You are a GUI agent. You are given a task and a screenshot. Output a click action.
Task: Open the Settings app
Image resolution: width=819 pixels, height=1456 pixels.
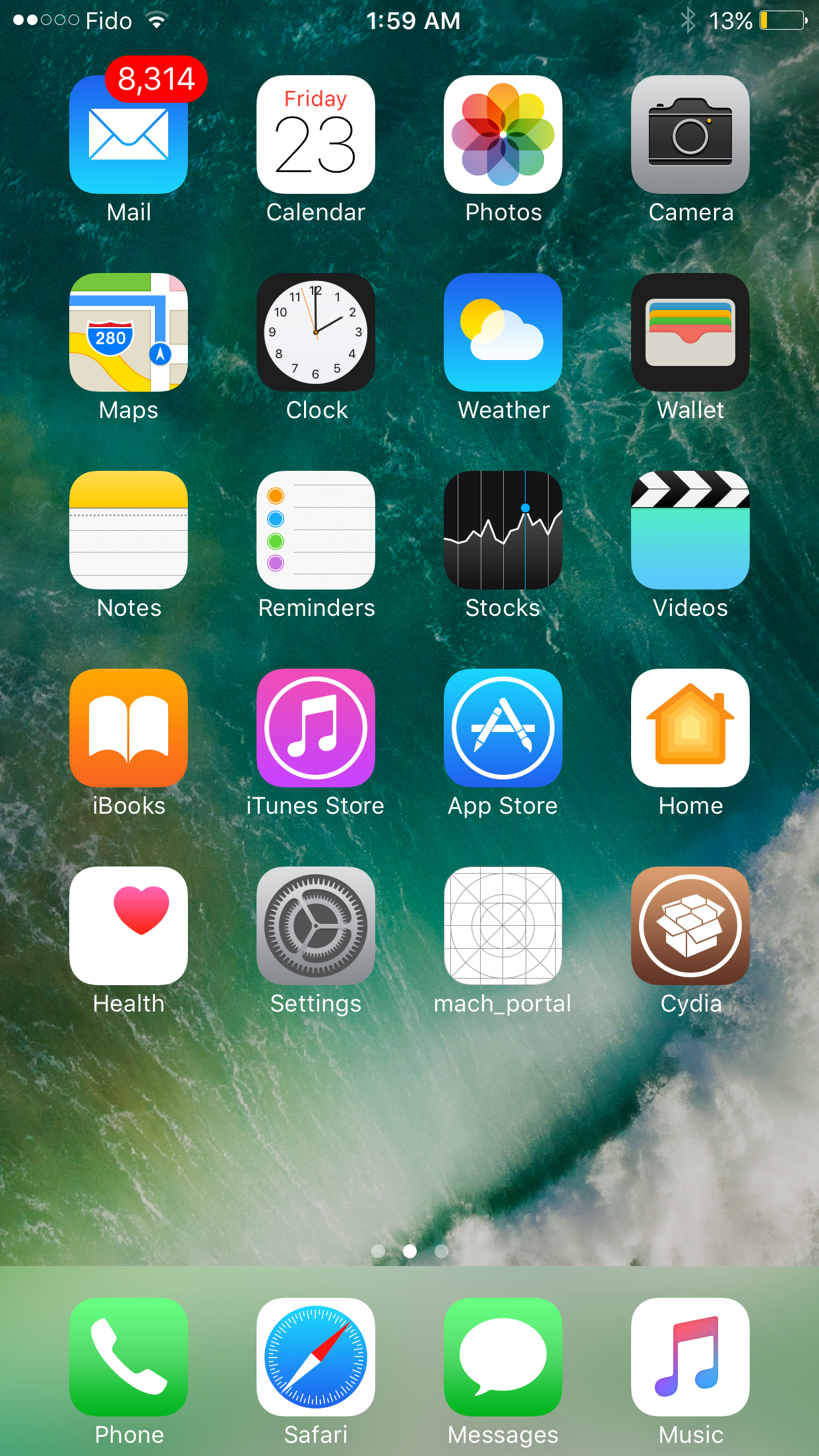coord(316,926)
